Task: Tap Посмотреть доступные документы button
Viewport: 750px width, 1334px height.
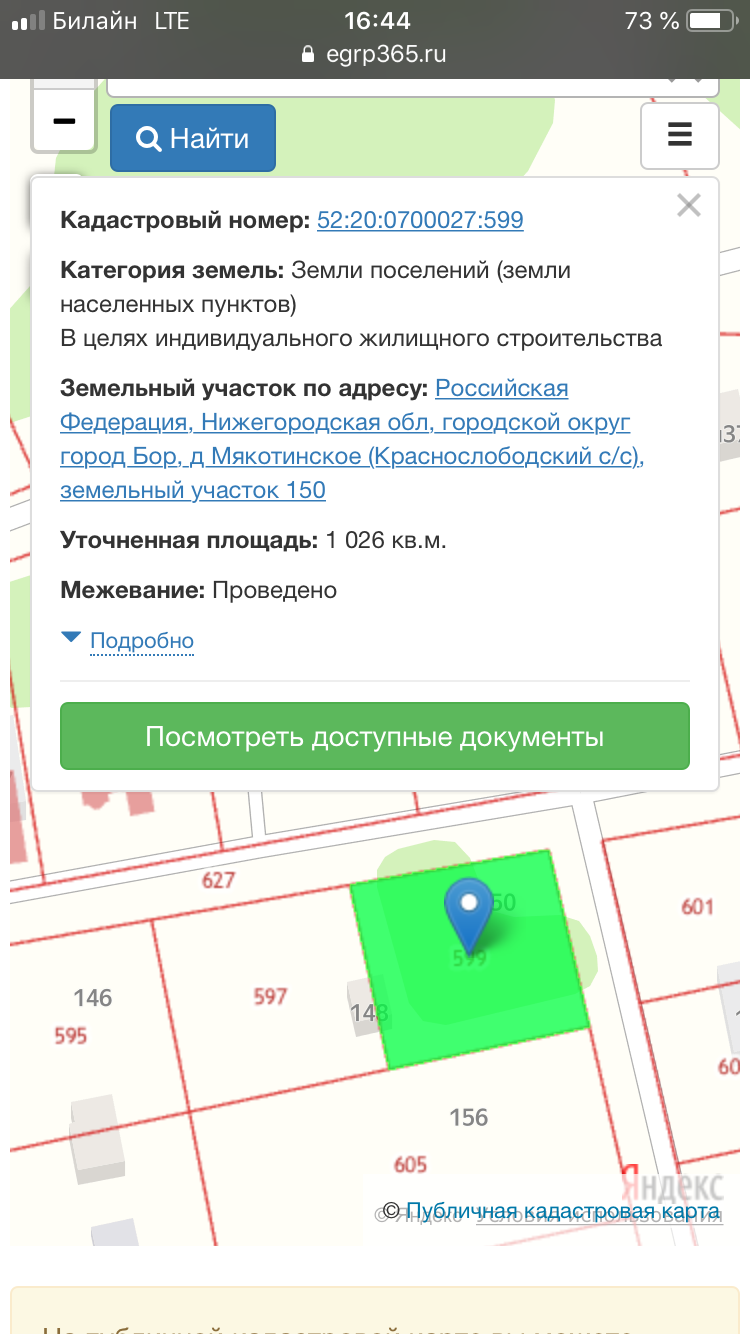Action: (x=375, y=737)
